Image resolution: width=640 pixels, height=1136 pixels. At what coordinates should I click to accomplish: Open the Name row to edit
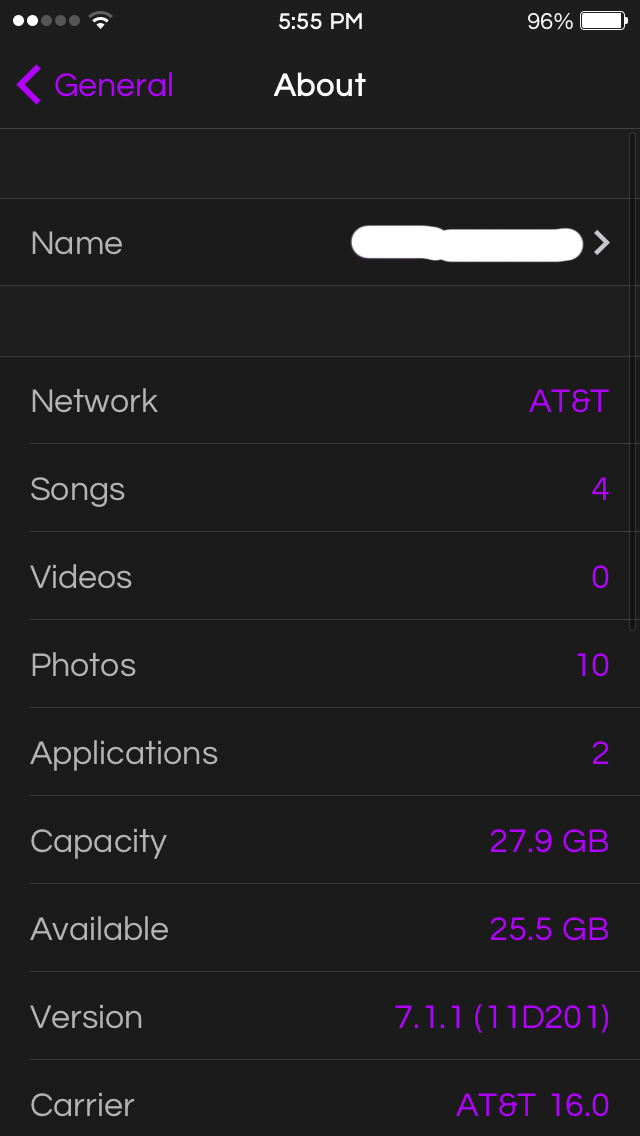tap(320, 243)
